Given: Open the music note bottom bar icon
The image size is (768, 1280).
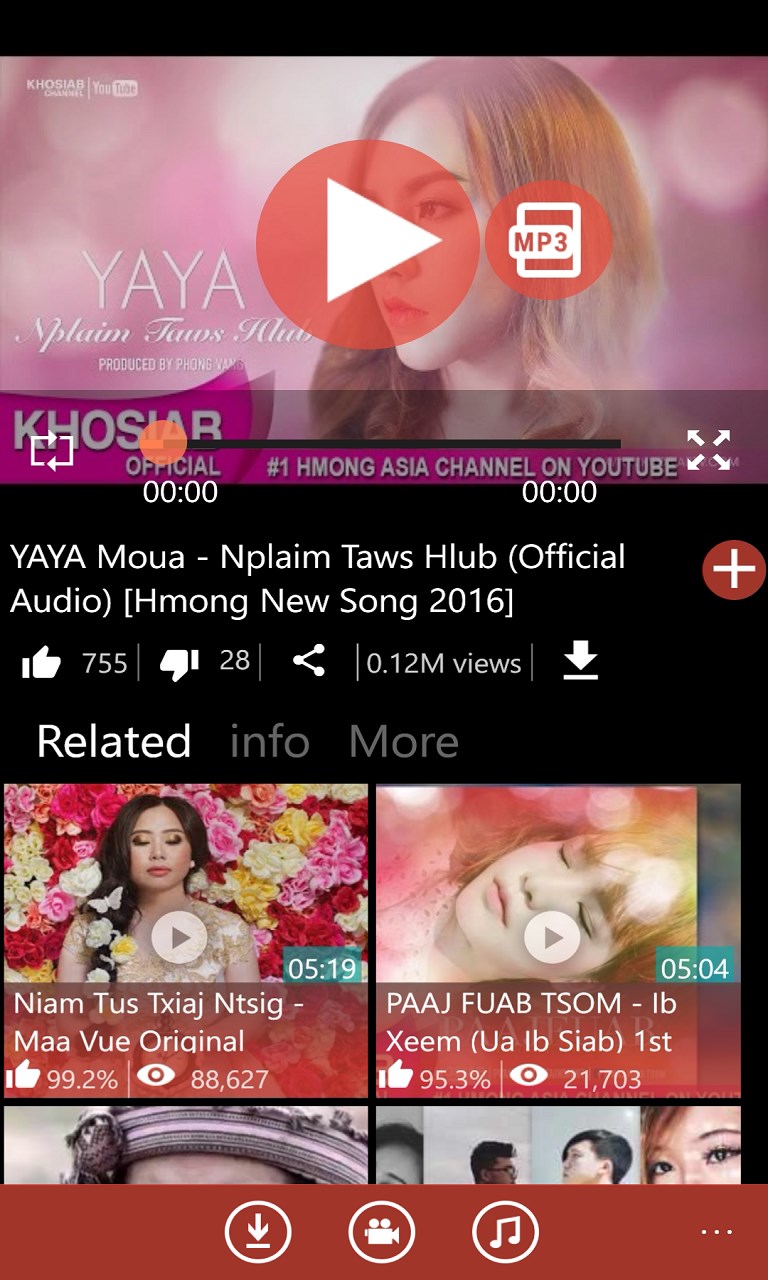Looking at the screenshot, I should tap(505, 1232).
